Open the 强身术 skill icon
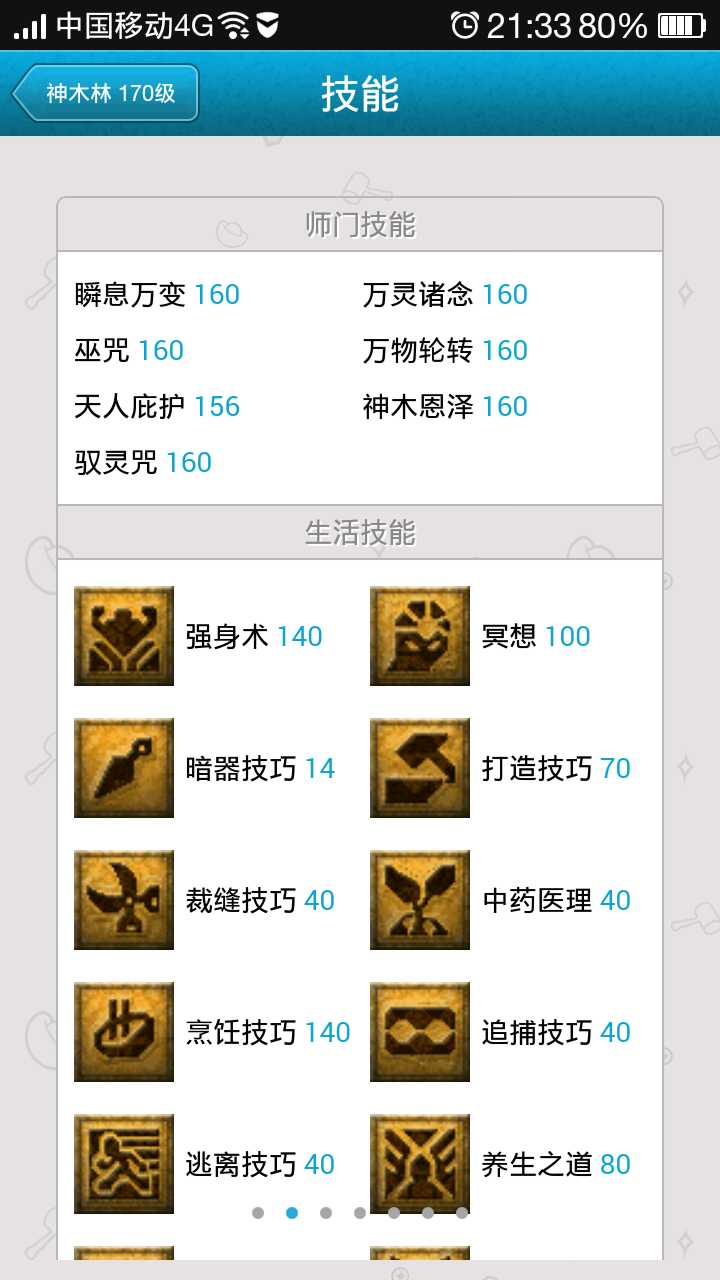 click(124, 636)
